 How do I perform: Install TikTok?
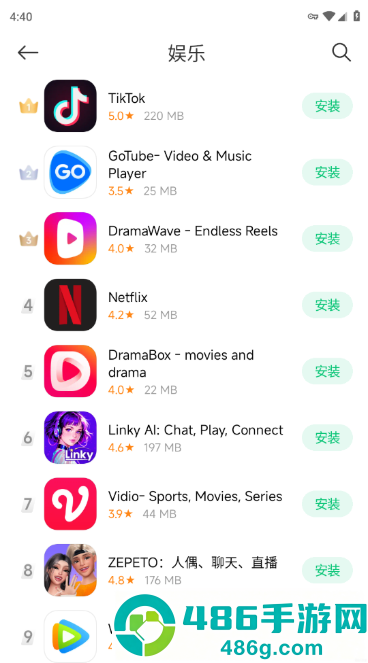[327, 106]
